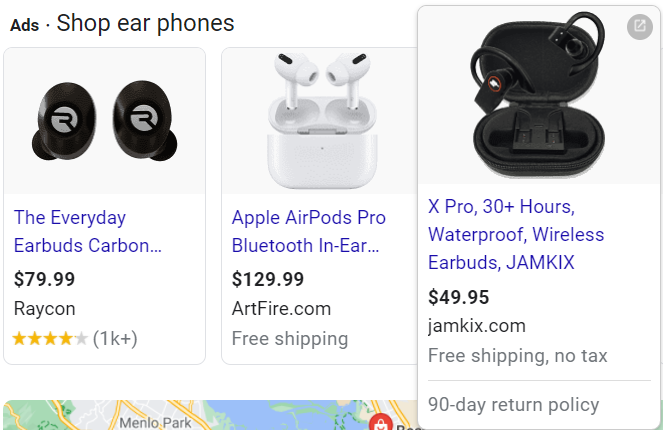This screenshot has width=663, height=430.
Task: Open the Apple AirPods Pro Bluetooth listing
Action: point(308,231)
